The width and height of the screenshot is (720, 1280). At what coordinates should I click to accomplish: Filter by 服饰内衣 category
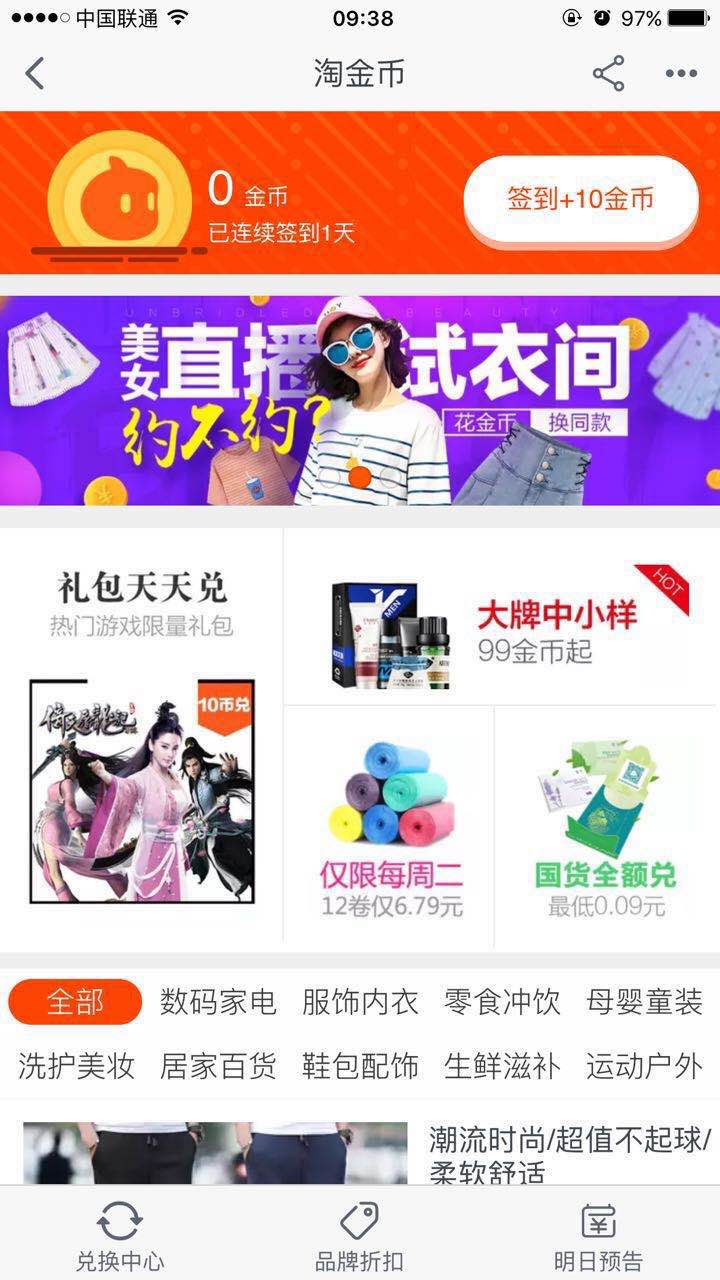(x=361, y=1002)
